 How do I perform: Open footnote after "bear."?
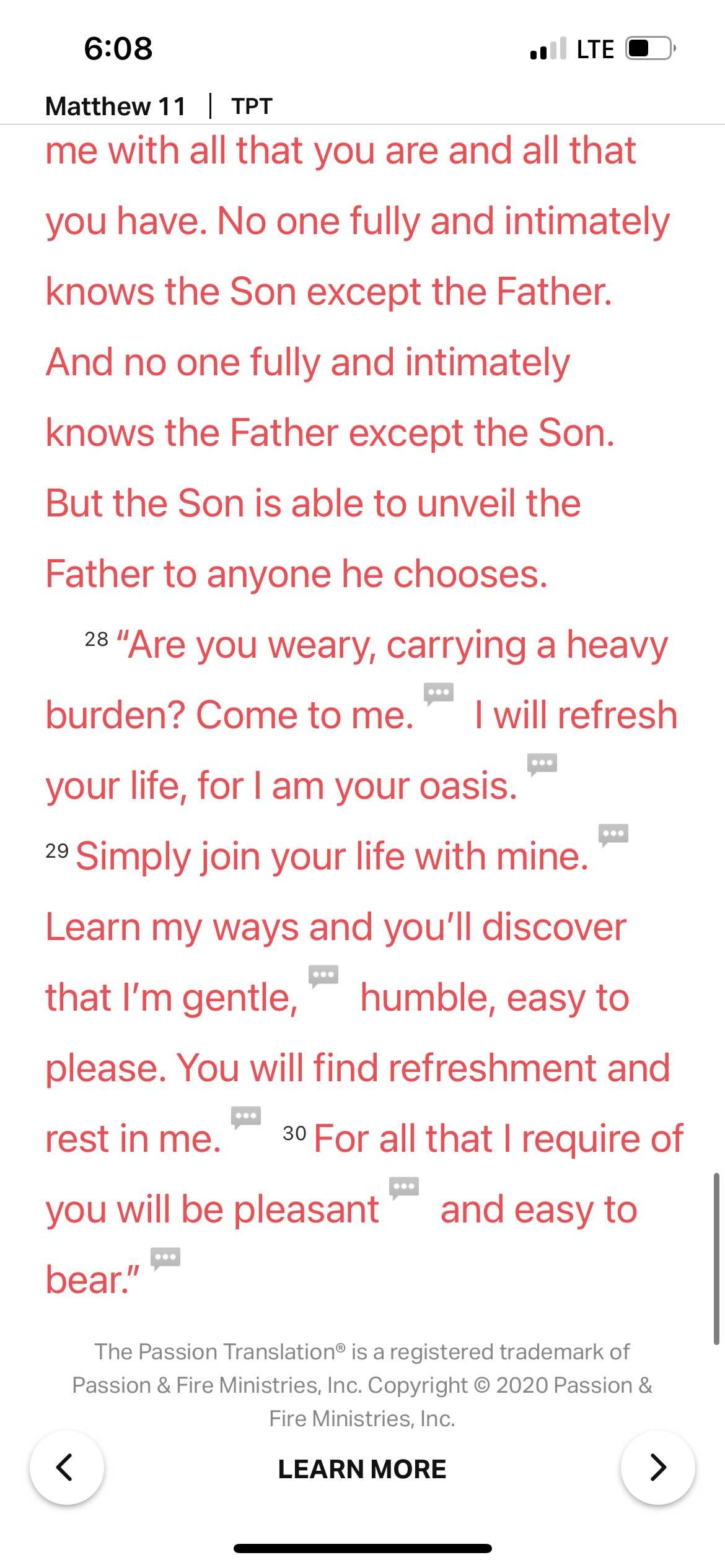point(165,1258)
